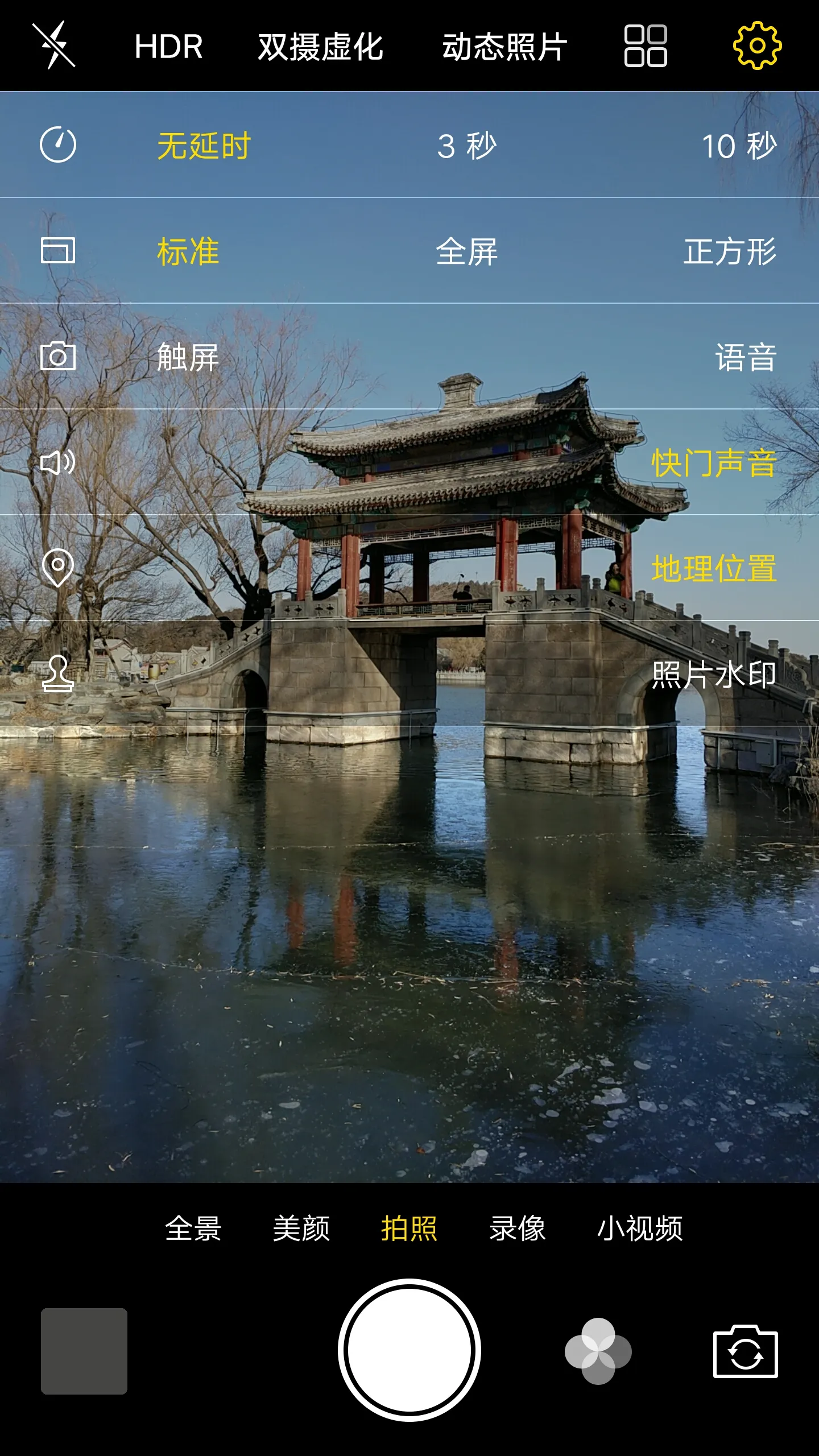
Task: Toggle 地理位置 location tagging
Action: (714, 569)
